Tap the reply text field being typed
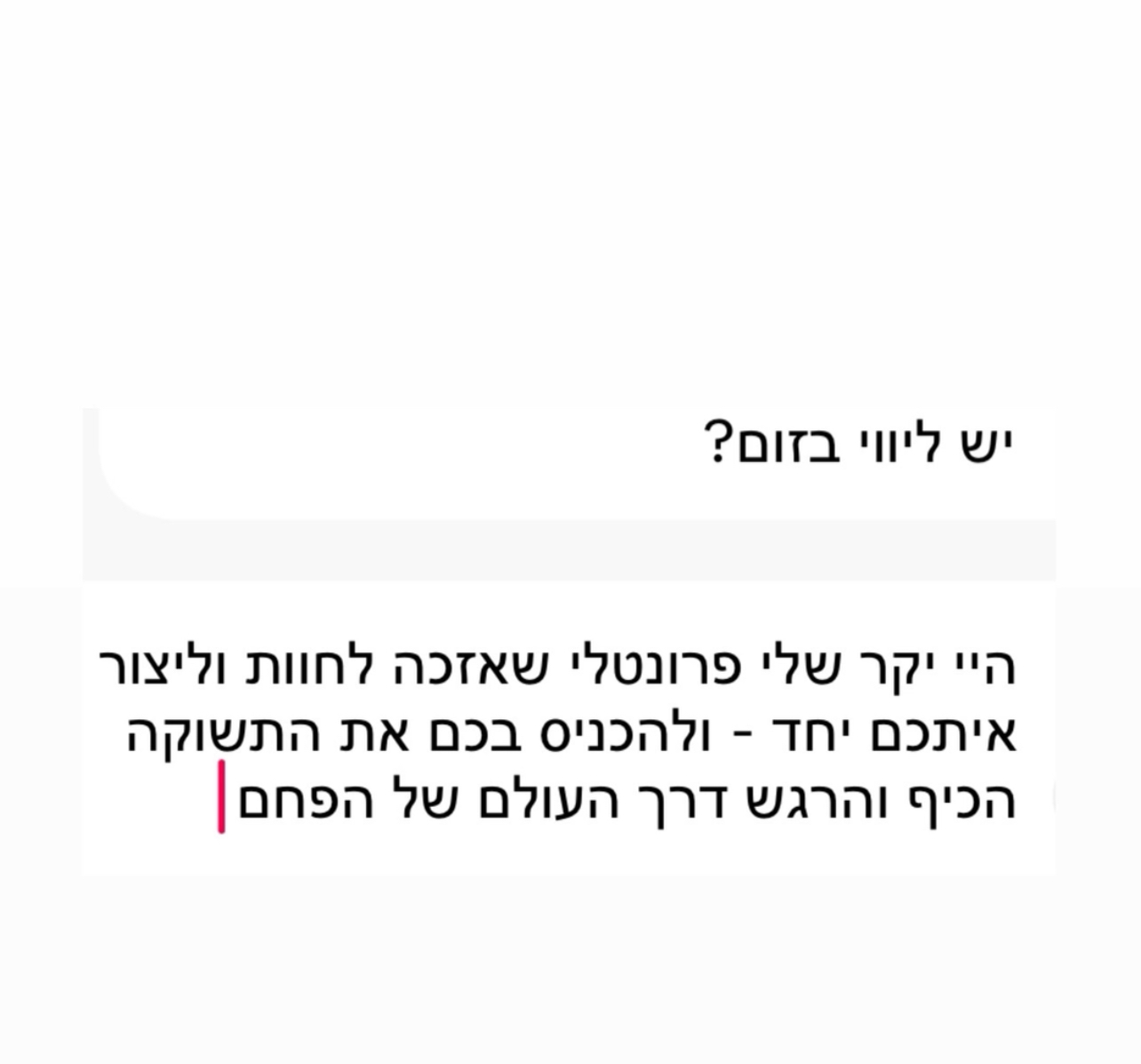The width and height of the screenshot is (1141, 1064). pos(569,732)
